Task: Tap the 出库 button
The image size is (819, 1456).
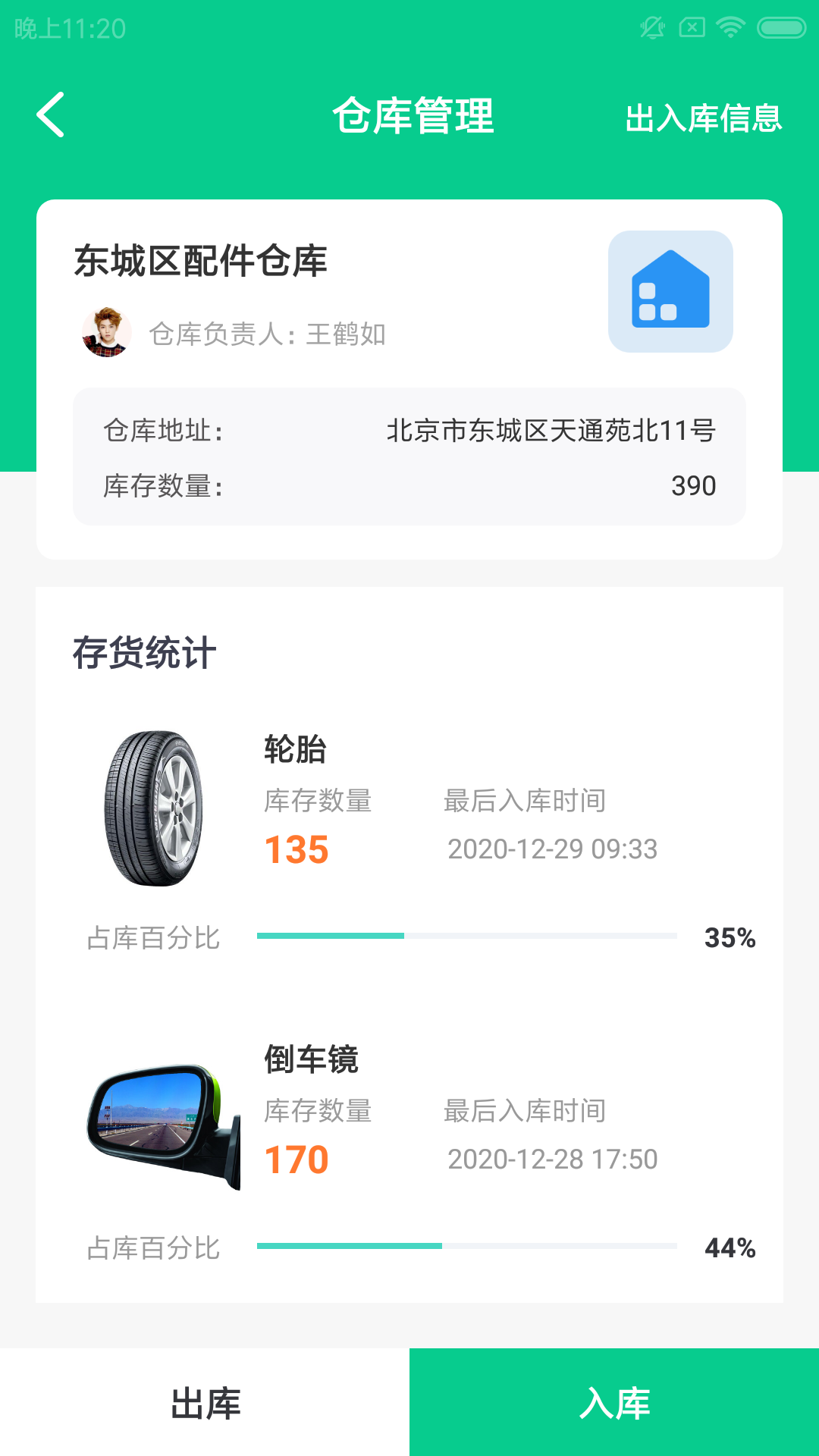Action: tap(205, 1403)
